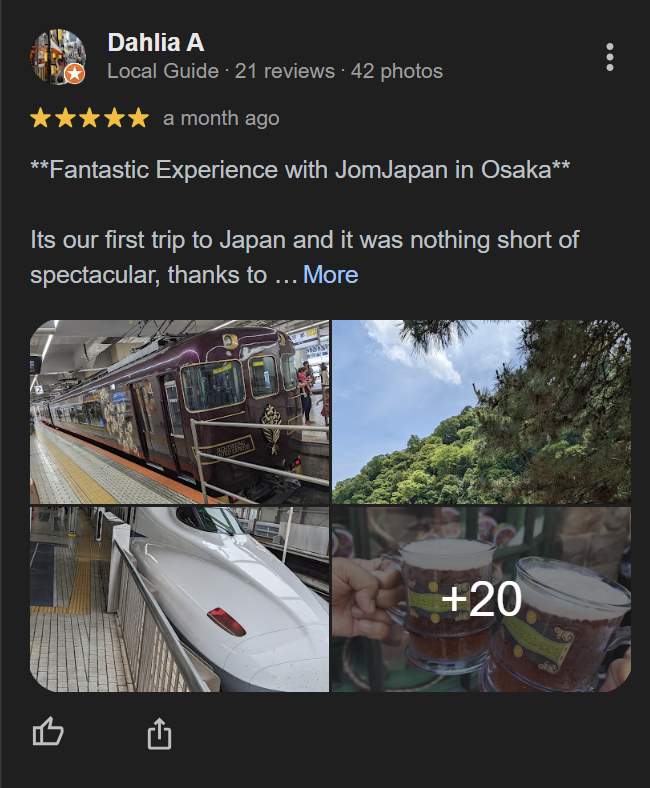
Task: Open the overflow menu for Dahlia A's review
Action: click(x=609, y=57)
